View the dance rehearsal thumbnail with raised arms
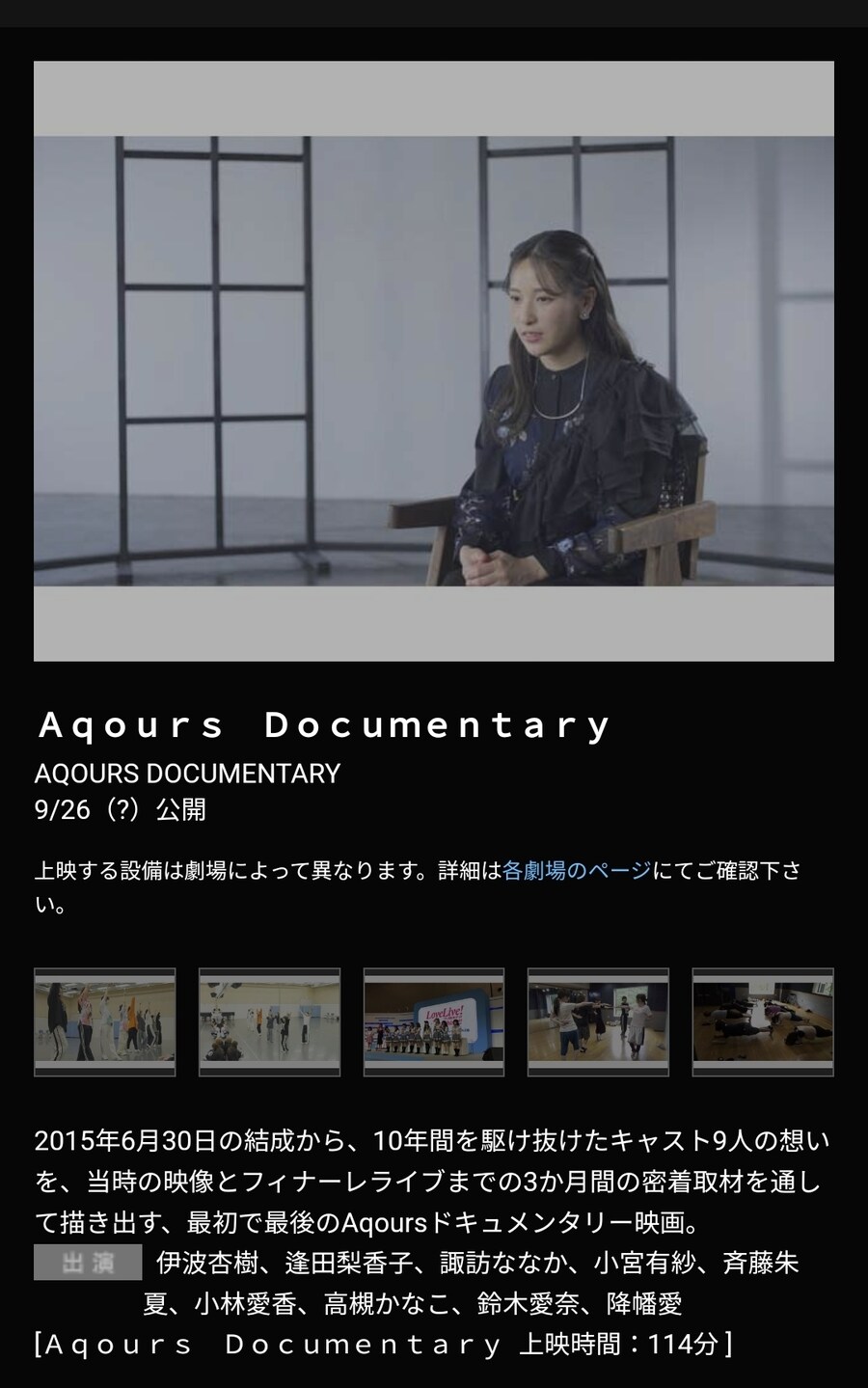Screen dimensions: 868x1388 click(105, 1021)
